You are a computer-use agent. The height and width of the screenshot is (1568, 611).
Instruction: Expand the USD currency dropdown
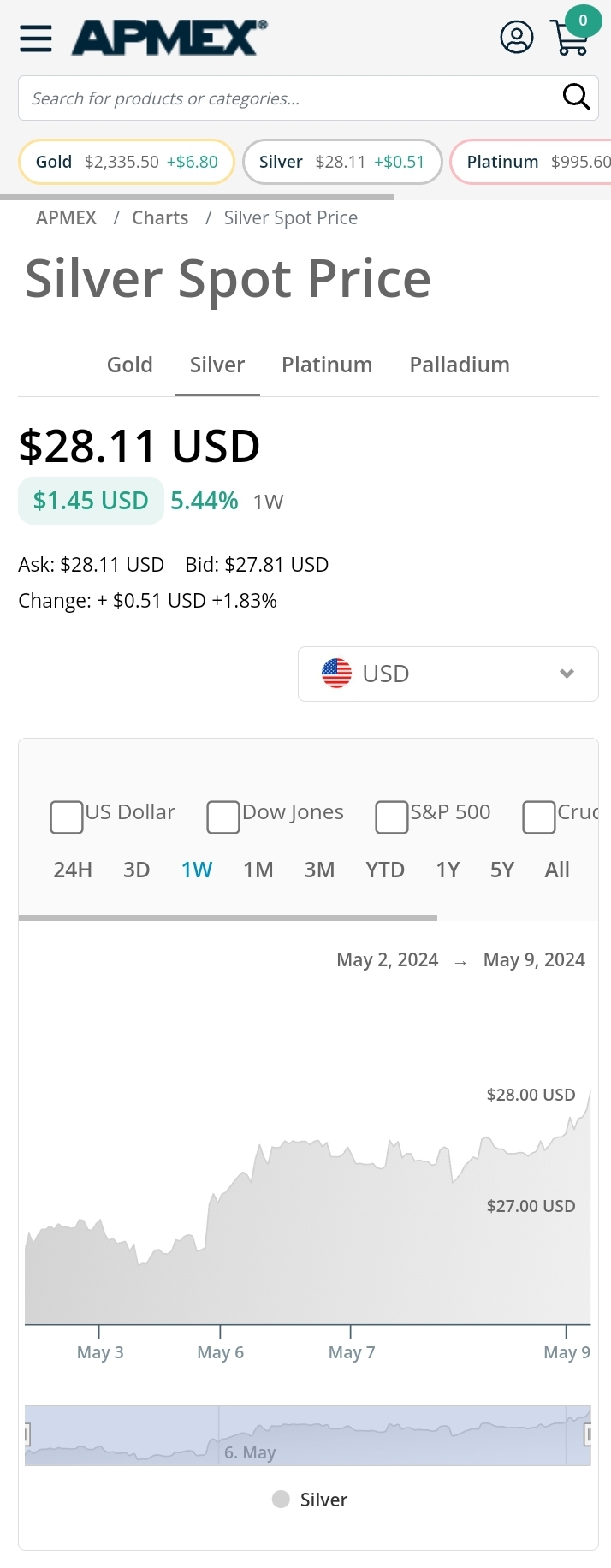coord(448,674)
